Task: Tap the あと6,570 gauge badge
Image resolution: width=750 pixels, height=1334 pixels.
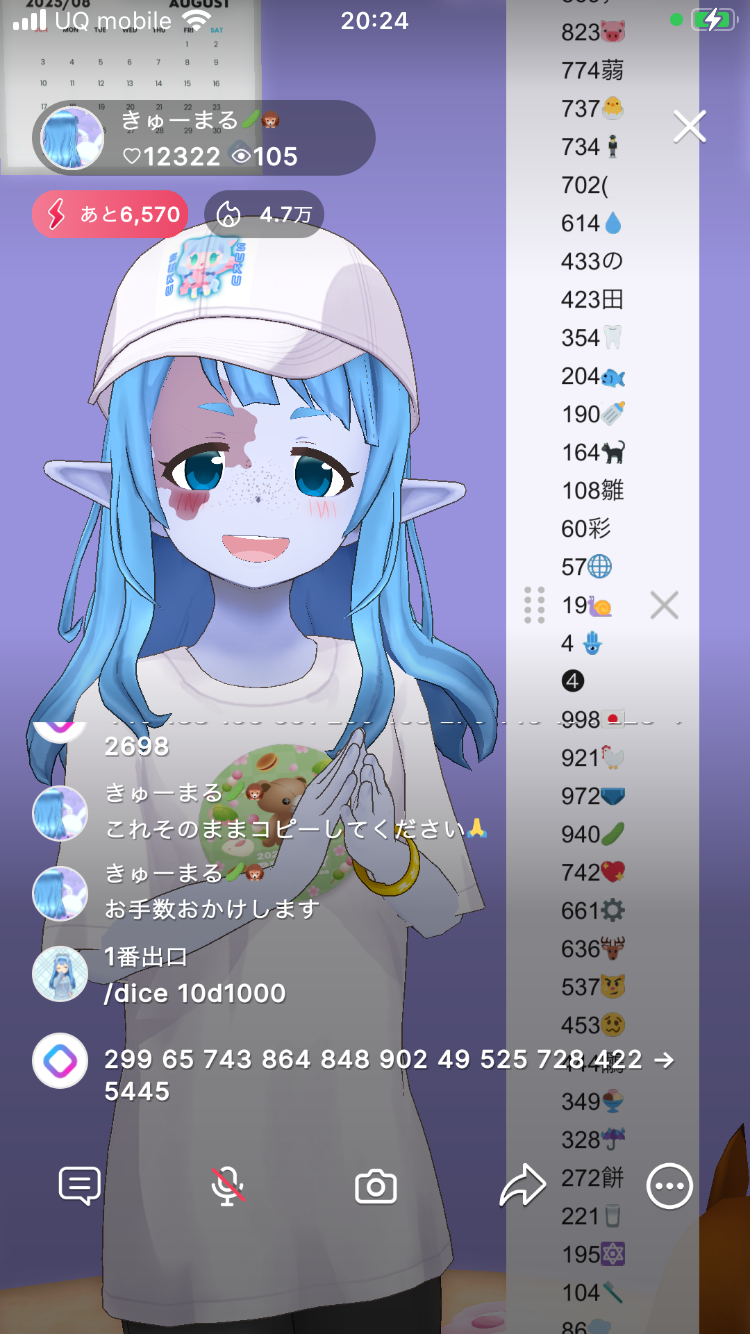Action: 110,214
